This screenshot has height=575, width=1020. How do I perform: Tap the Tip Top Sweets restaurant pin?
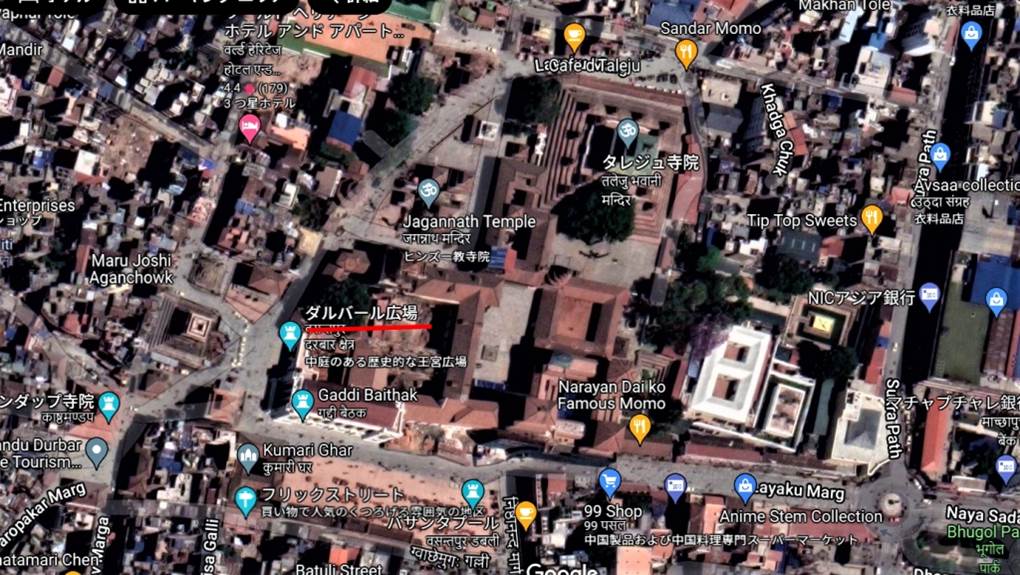click(x=872, y=218)
